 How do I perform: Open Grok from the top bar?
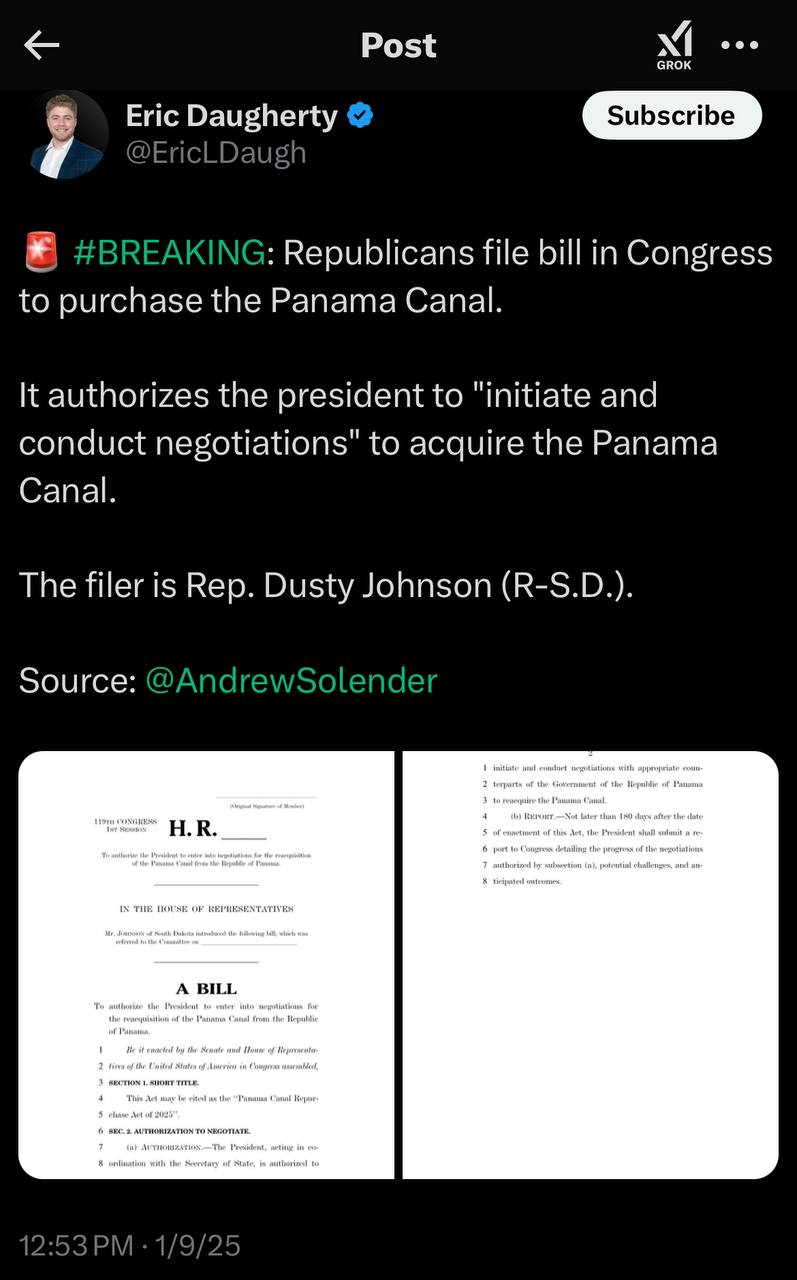click(x=674, y=47)
